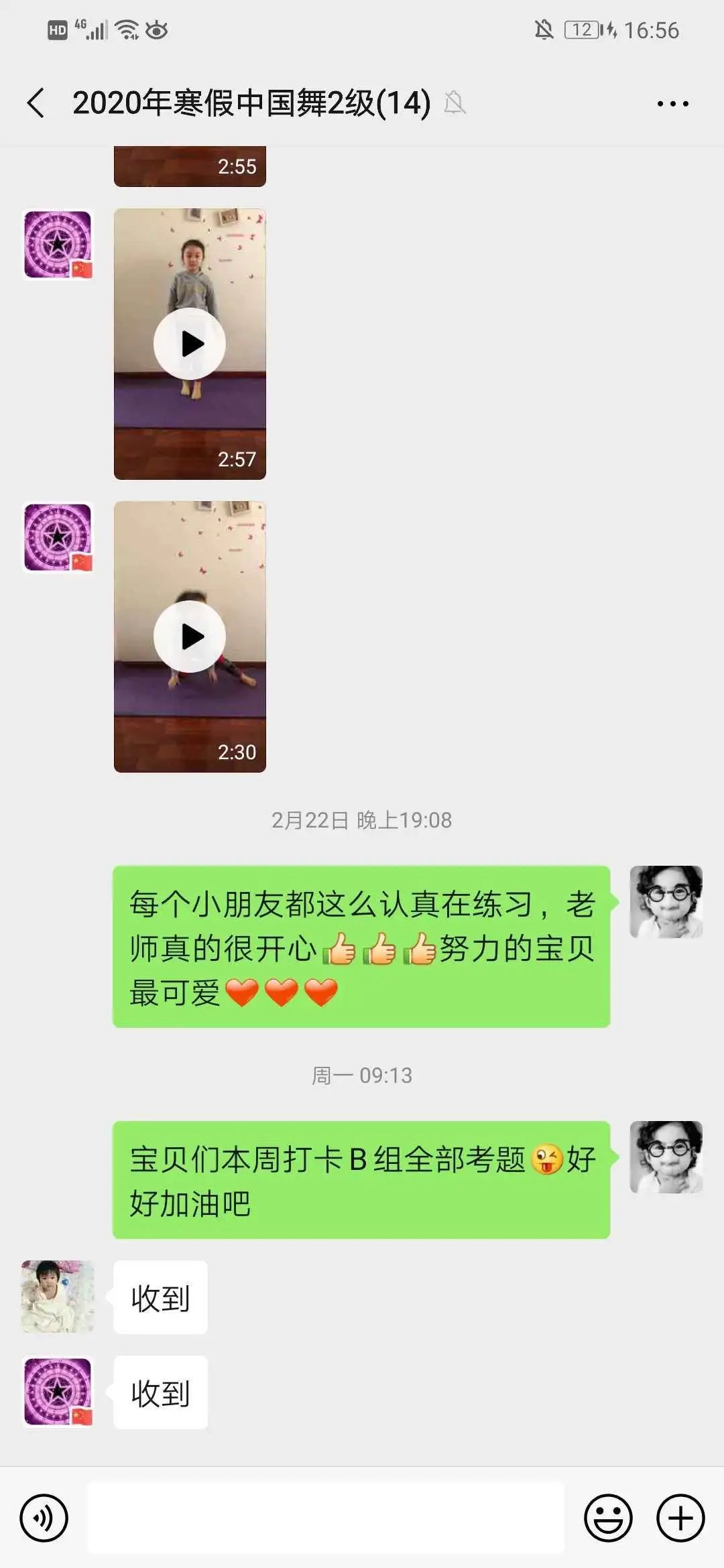Open purple star avatar beside 2:57 video
724x1568 pixels.
[58, 245]
